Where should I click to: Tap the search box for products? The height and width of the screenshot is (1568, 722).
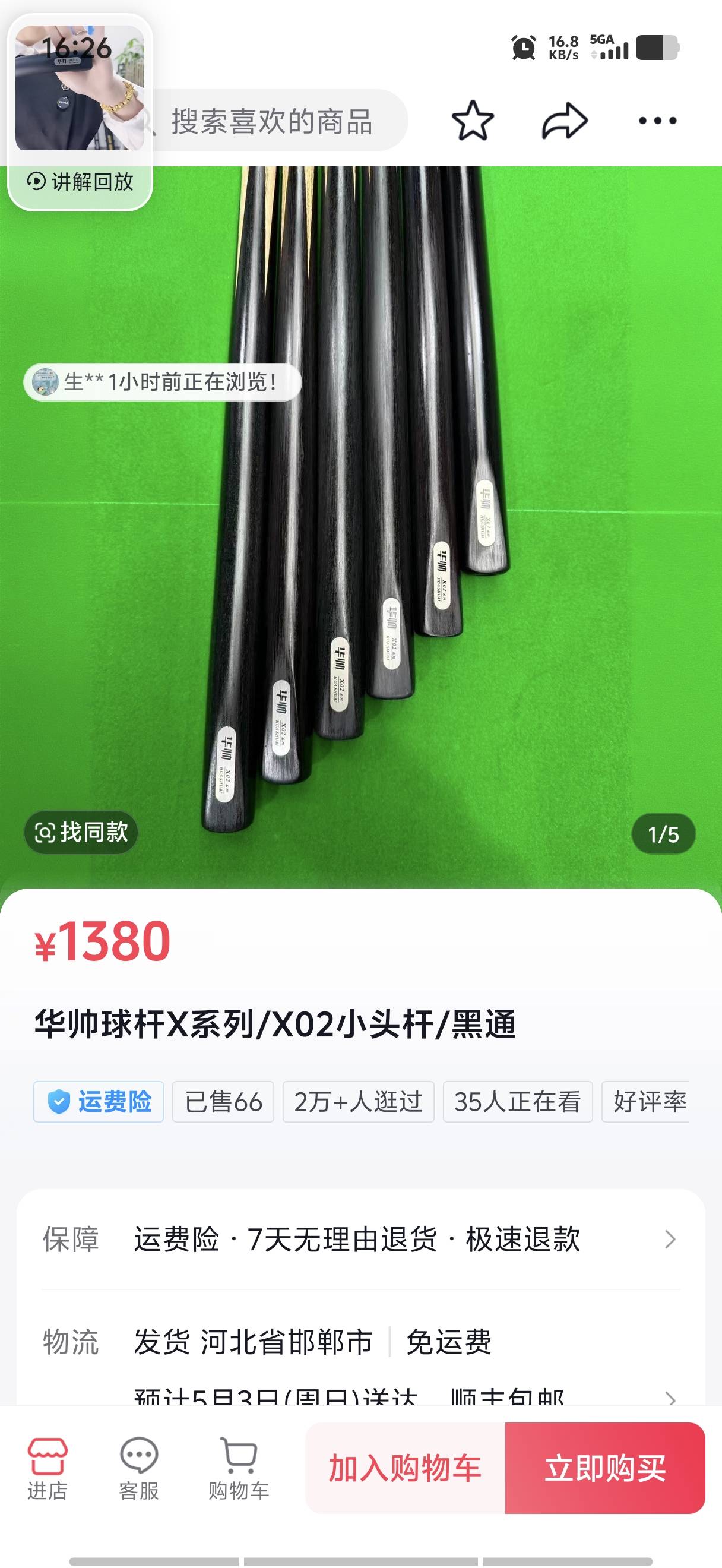coord(274,121)
